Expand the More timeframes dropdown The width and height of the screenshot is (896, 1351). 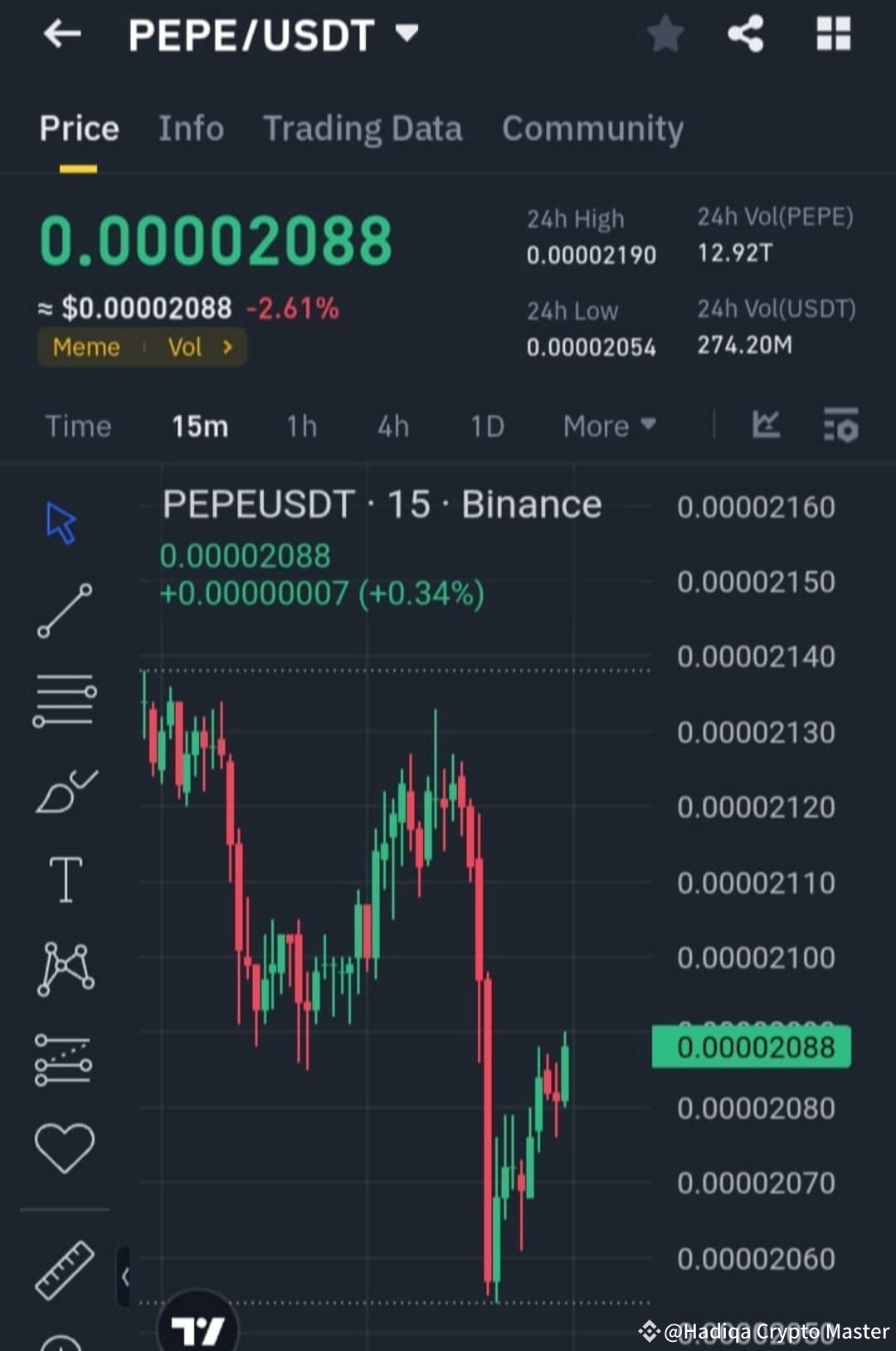(608, 426)
